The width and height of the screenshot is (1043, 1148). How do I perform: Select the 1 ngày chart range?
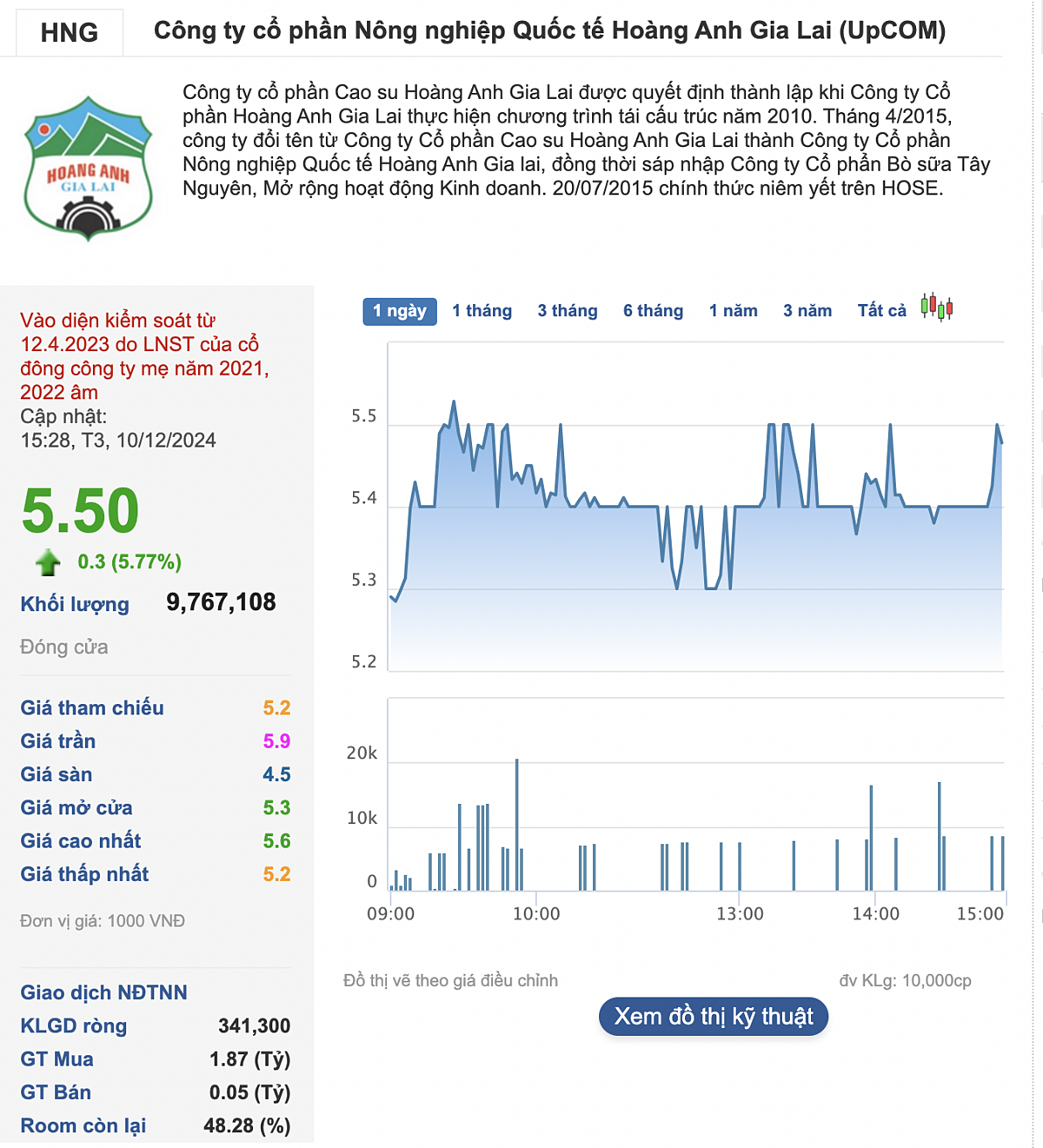coord(399,311)
